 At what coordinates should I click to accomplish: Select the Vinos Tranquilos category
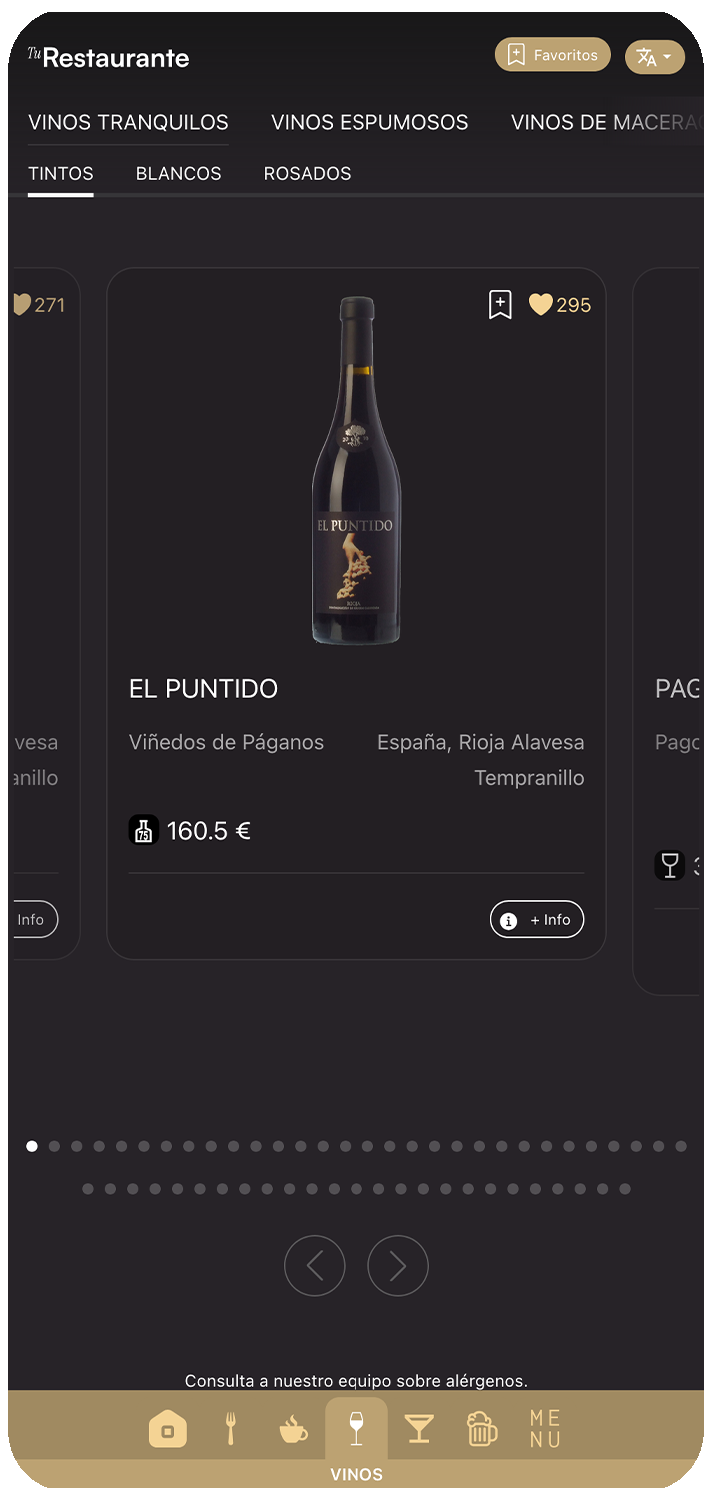click(x=128, y=123)
